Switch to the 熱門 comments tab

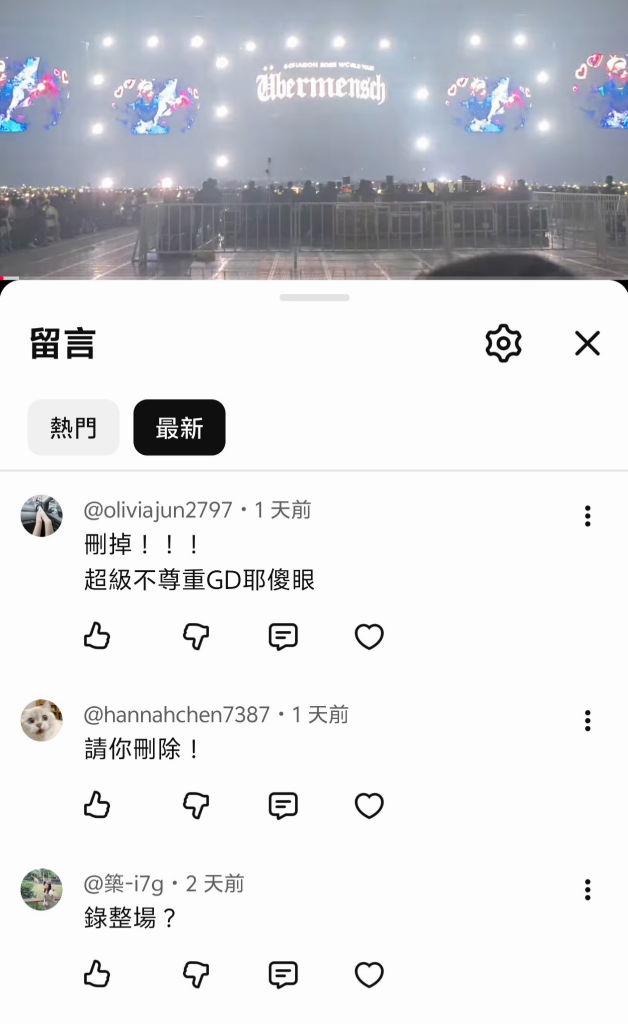point(73,428)
